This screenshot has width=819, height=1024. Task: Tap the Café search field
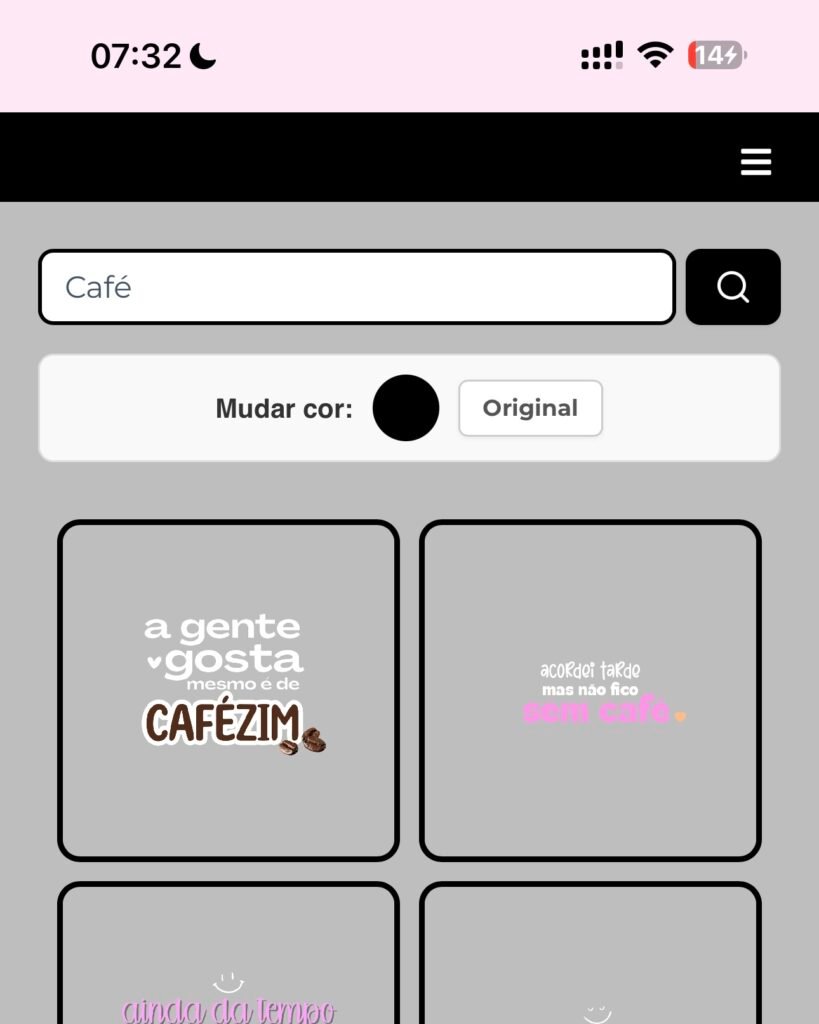[357, 288]
